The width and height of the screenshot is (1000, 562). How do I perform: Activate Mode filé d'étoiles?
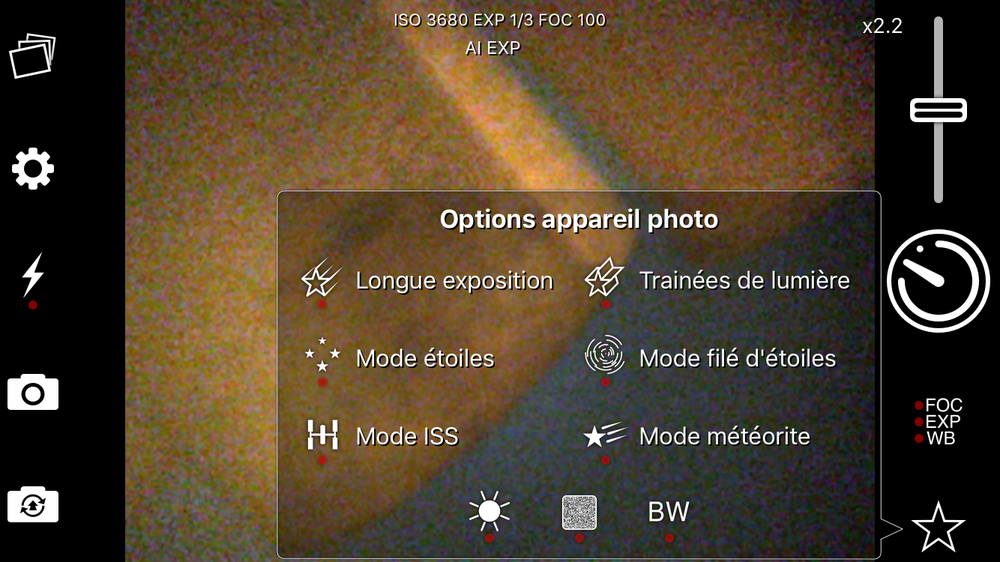(x=710, y=357)
